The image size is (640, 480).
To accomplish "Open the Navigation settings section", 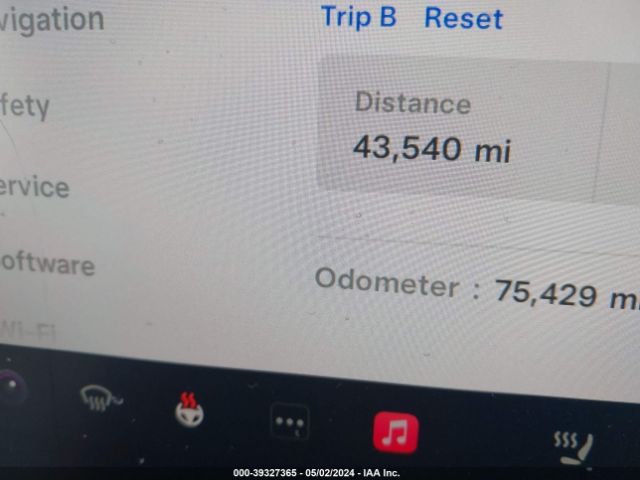I will coord(52,18).
